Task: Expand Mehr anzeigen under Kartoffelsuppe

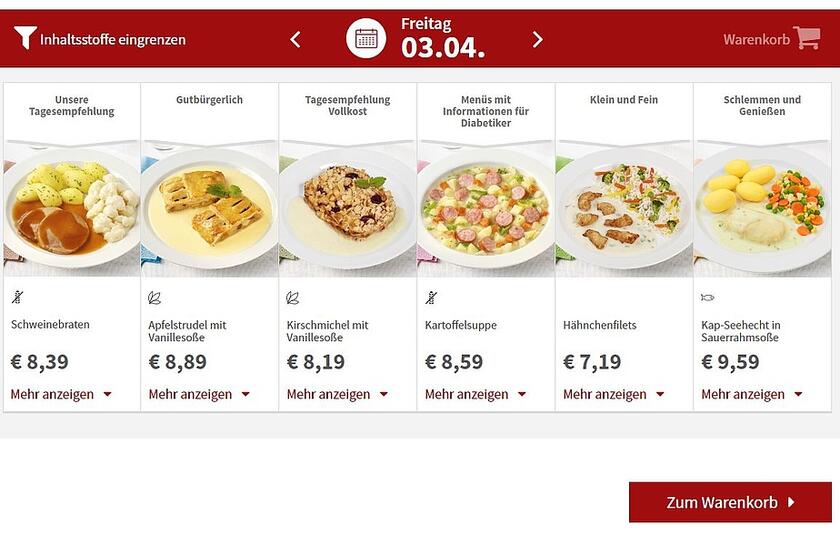Action: click(475, 394)
